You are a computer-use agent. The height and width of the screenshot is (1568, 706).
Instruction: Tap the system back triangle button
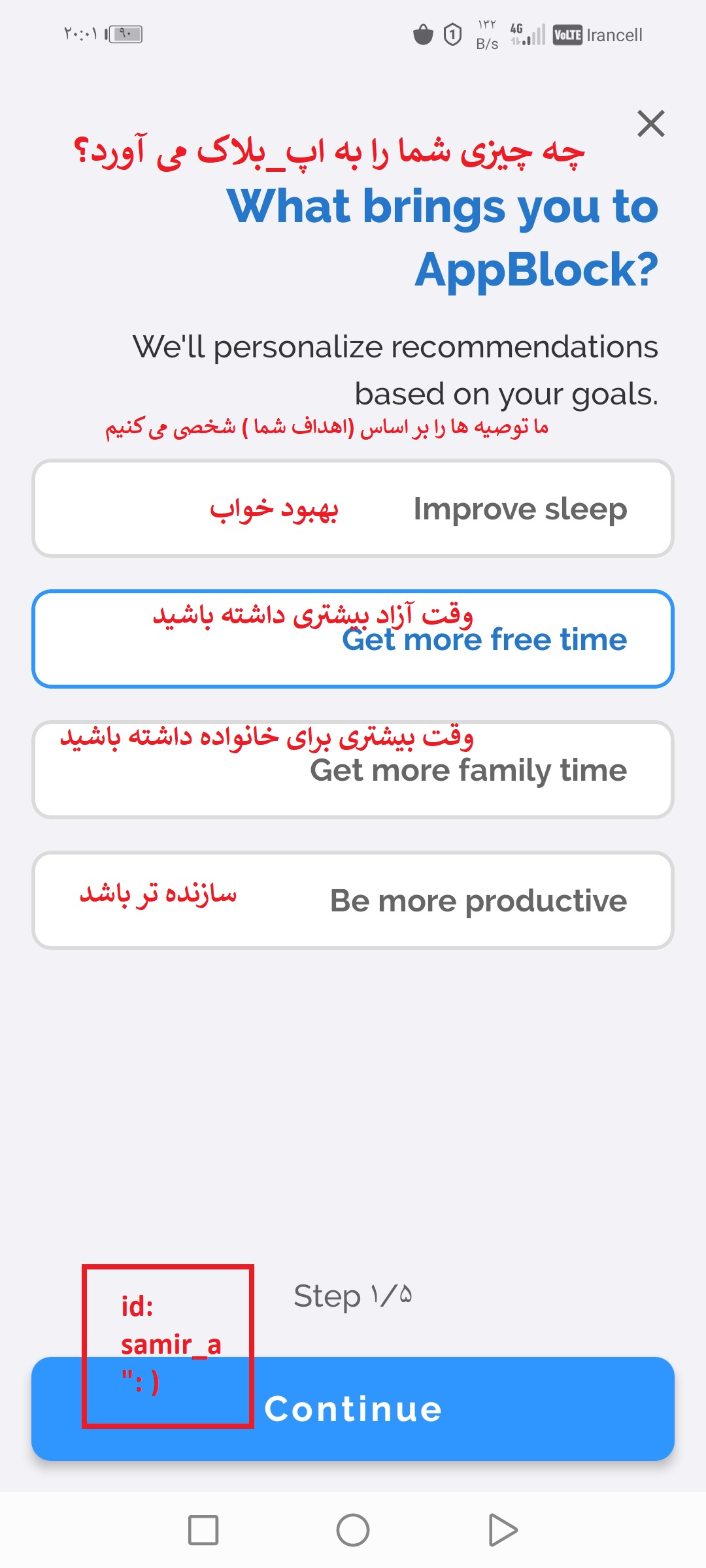502,1530
